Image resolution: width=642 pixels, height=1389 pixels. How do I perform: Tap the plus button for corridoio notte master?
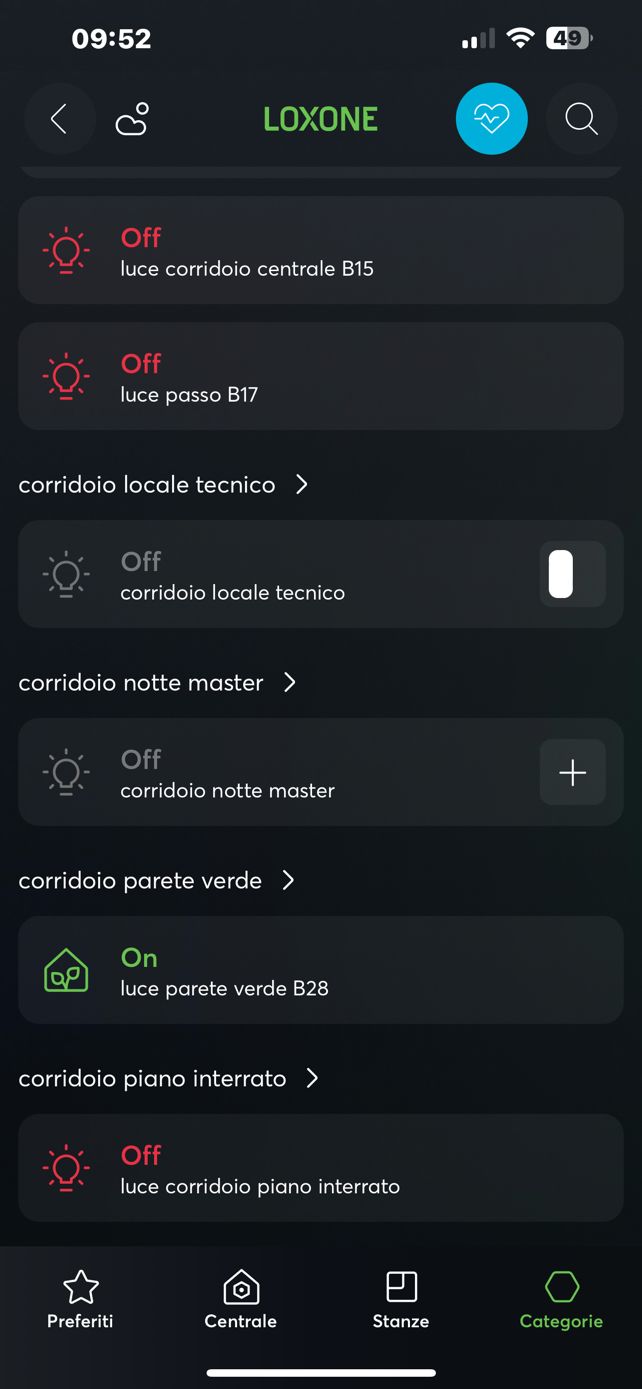click(572, 772)
